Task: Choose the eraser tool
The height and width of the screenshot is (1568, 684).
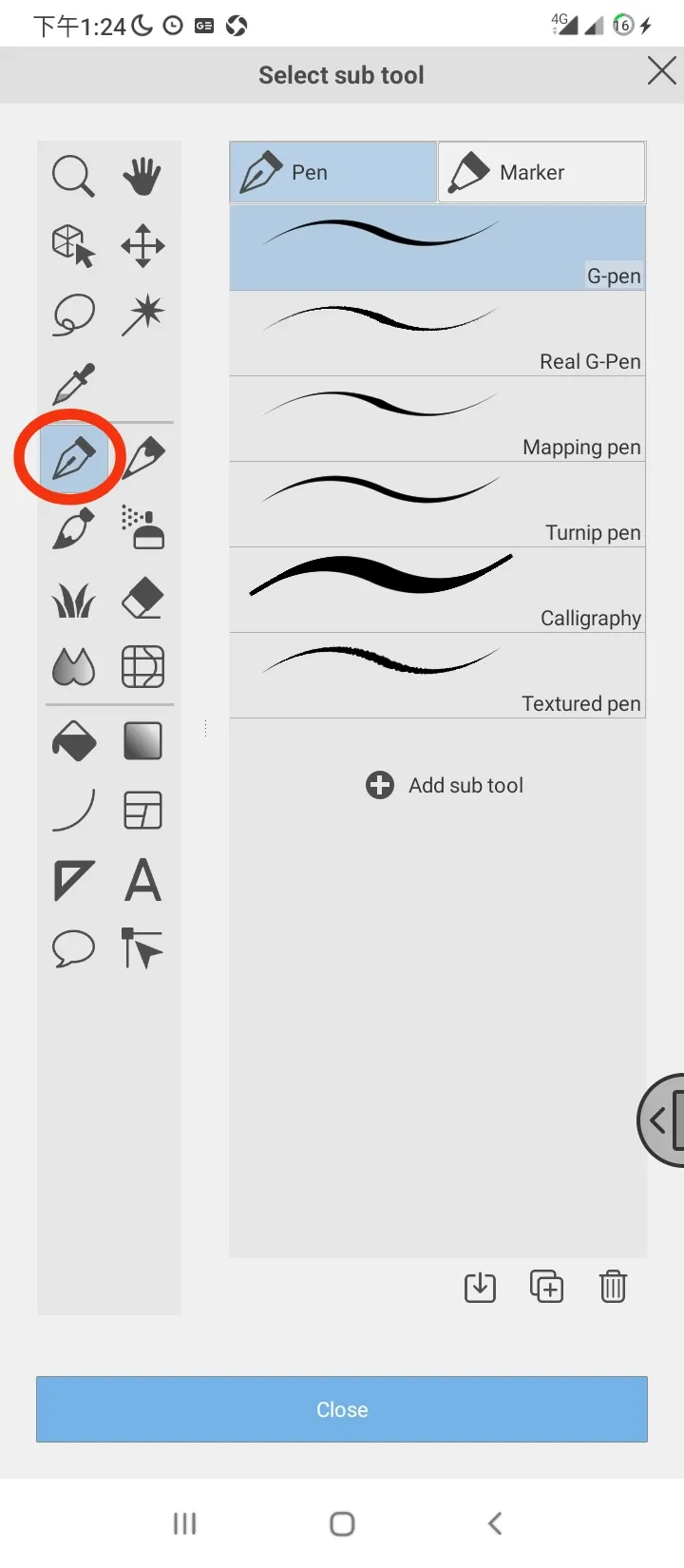Action: tap(142, 599)
